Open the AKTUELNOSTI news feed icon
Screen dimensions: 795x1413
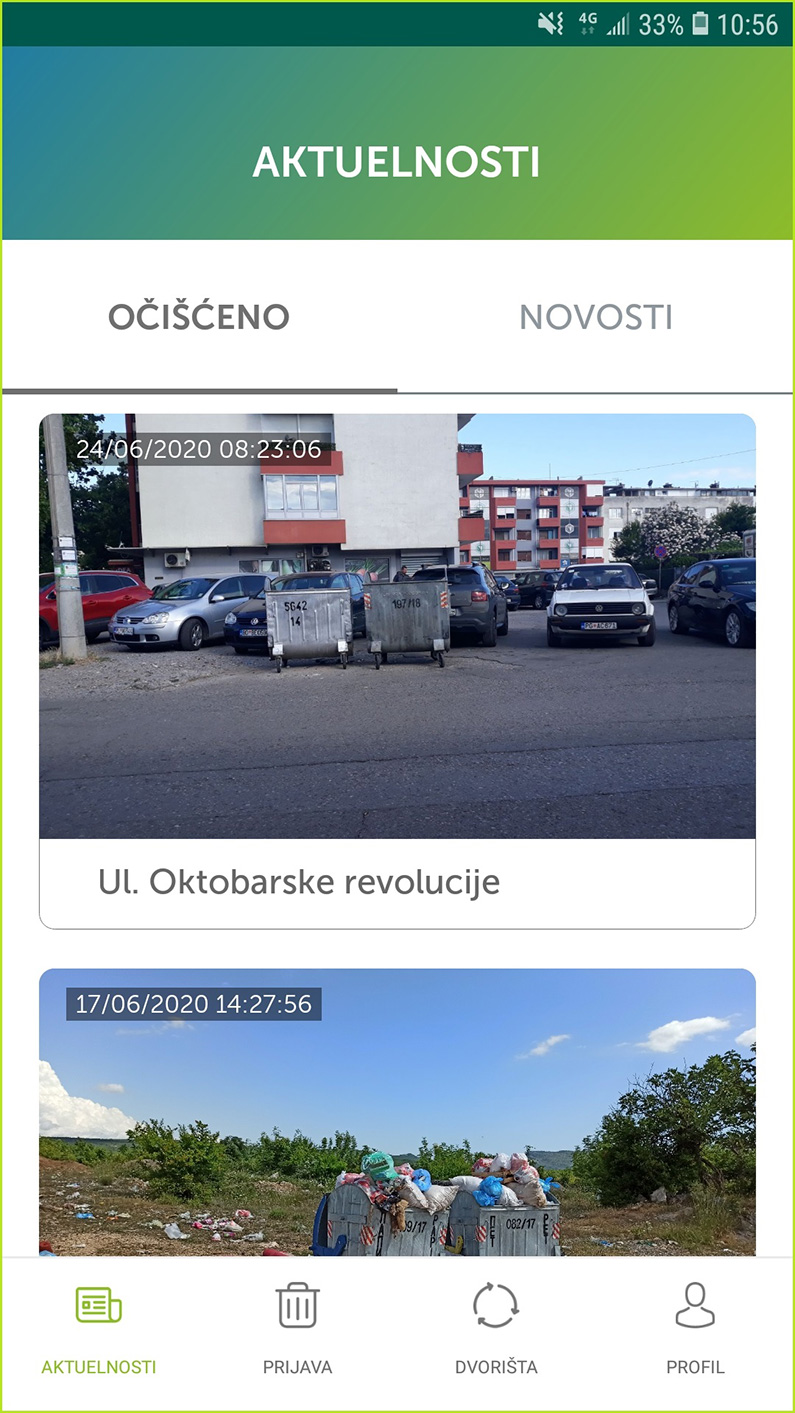tap(97, 1303)
